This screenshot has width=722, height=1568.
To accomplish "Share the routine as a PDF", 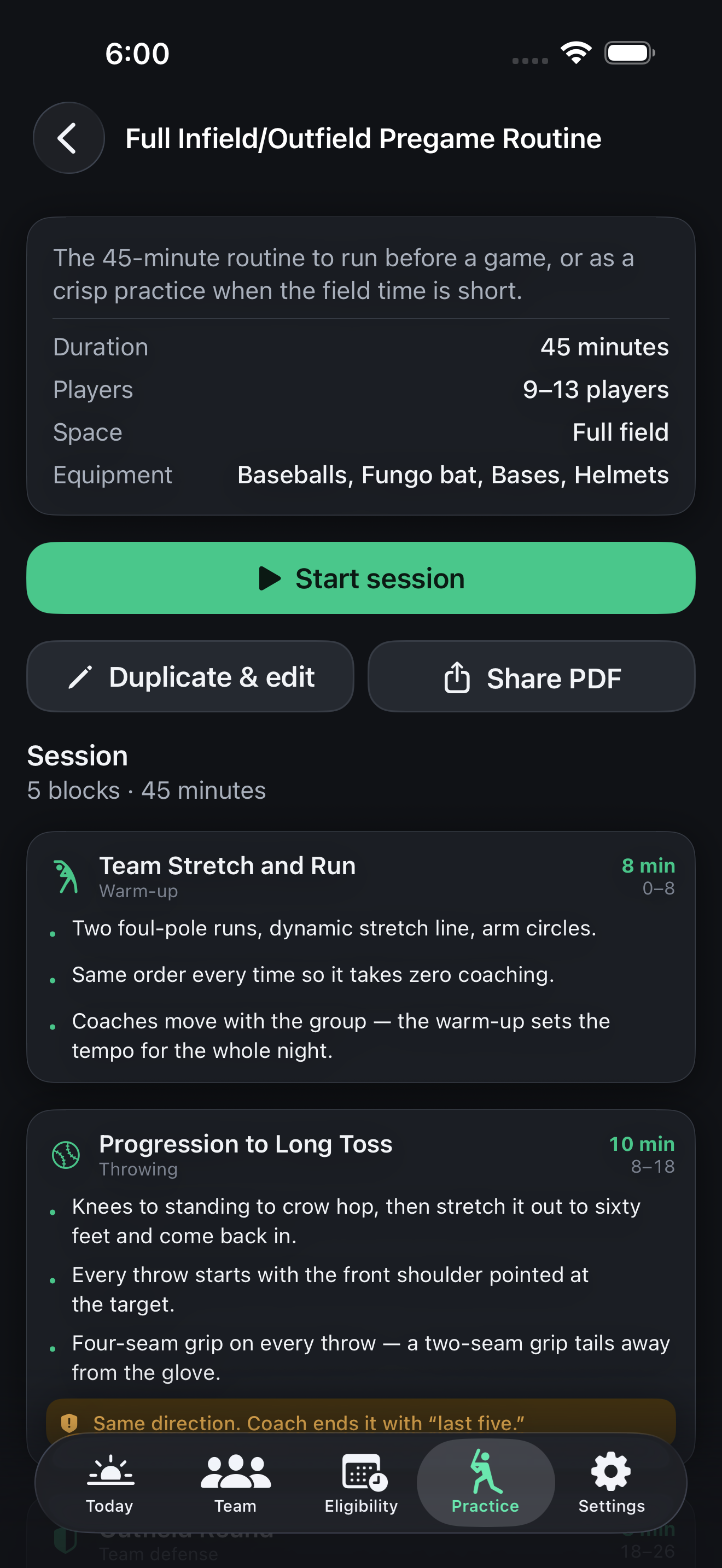I will (532, 676).
